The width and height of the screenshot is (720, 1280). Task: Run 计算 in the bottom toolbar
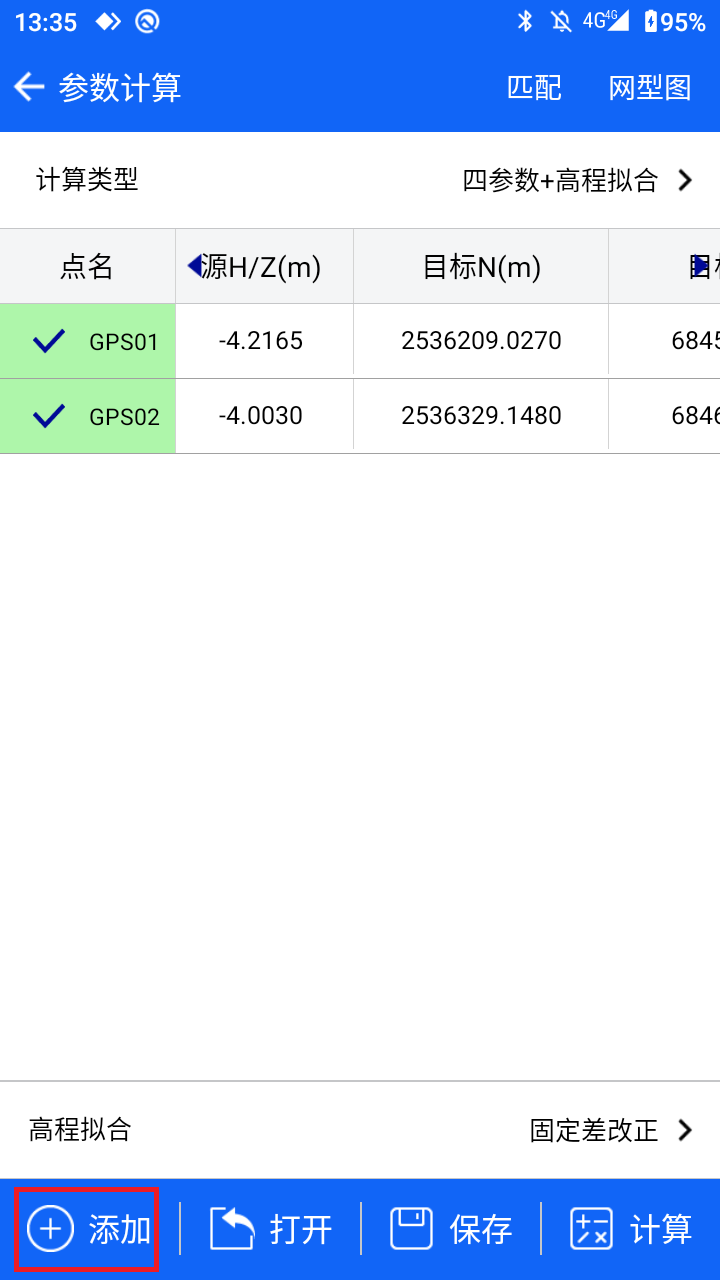click(631, 1229)
